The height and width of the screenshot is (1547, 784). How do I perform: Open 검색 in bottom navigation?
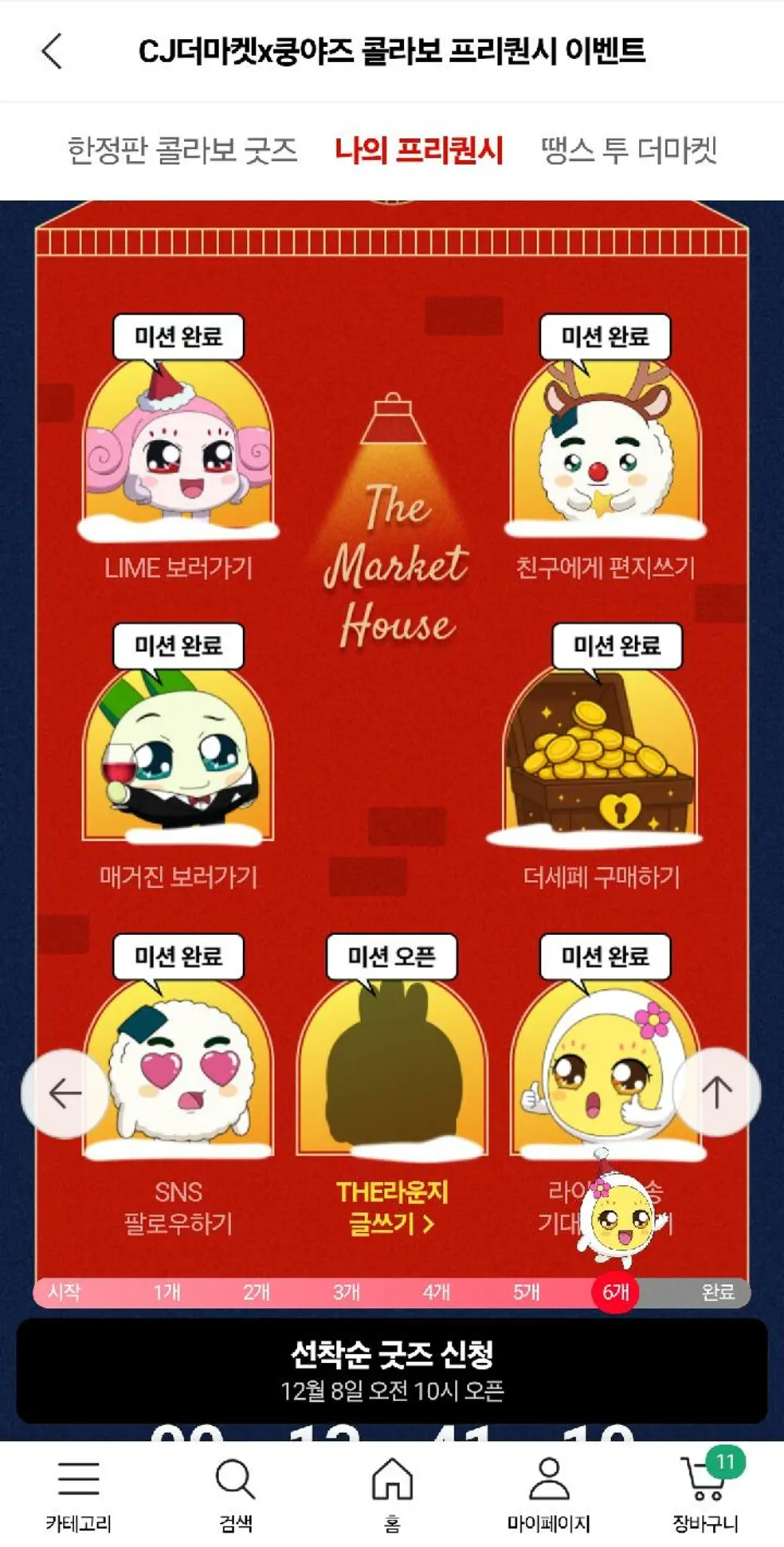pos(235,1494)
